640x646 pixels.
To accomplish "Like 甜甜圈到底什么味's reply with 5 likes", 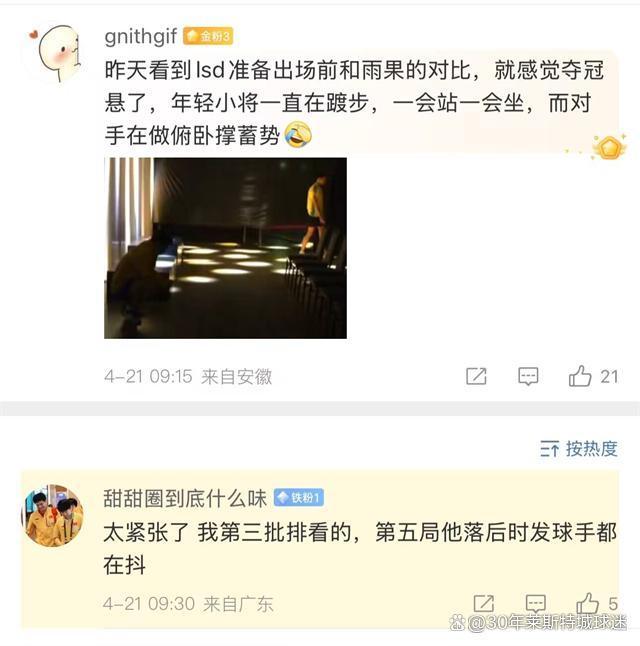I will pos(588,603).
